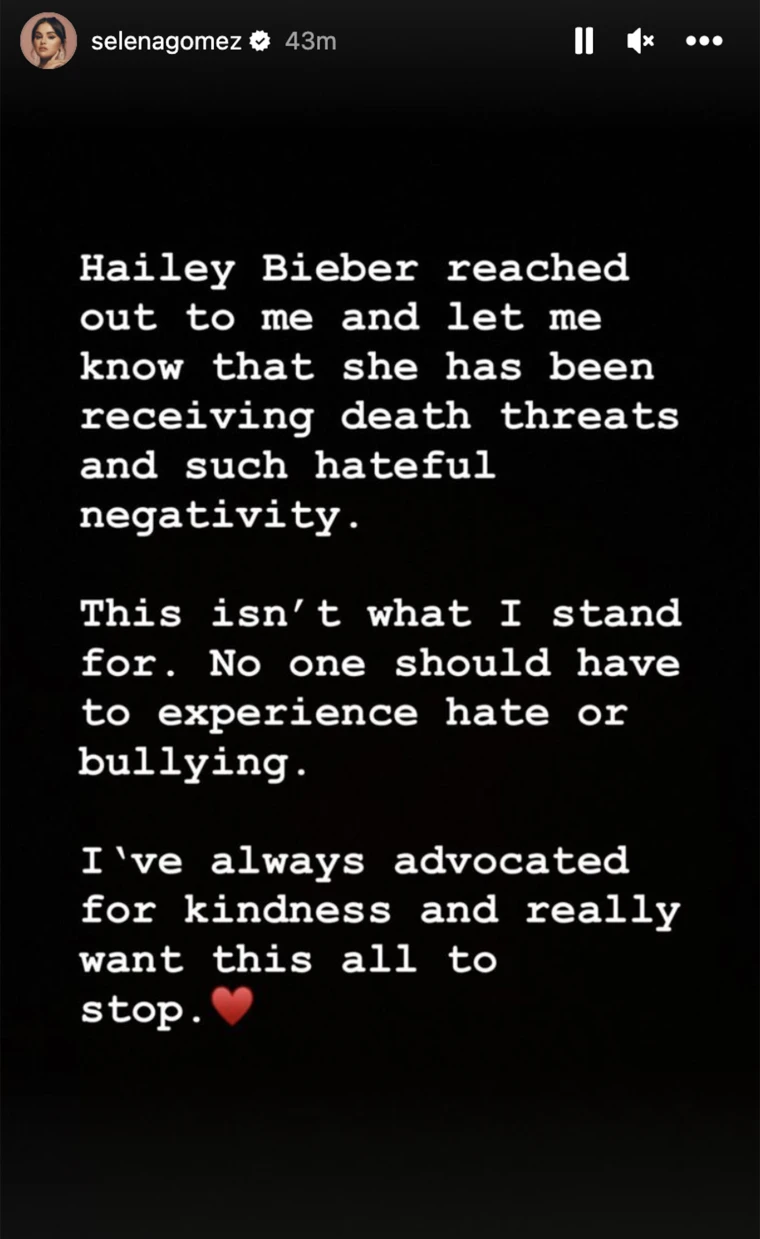Reveal more choices with the dots control
760x1239 pixels.
[705, 41]
